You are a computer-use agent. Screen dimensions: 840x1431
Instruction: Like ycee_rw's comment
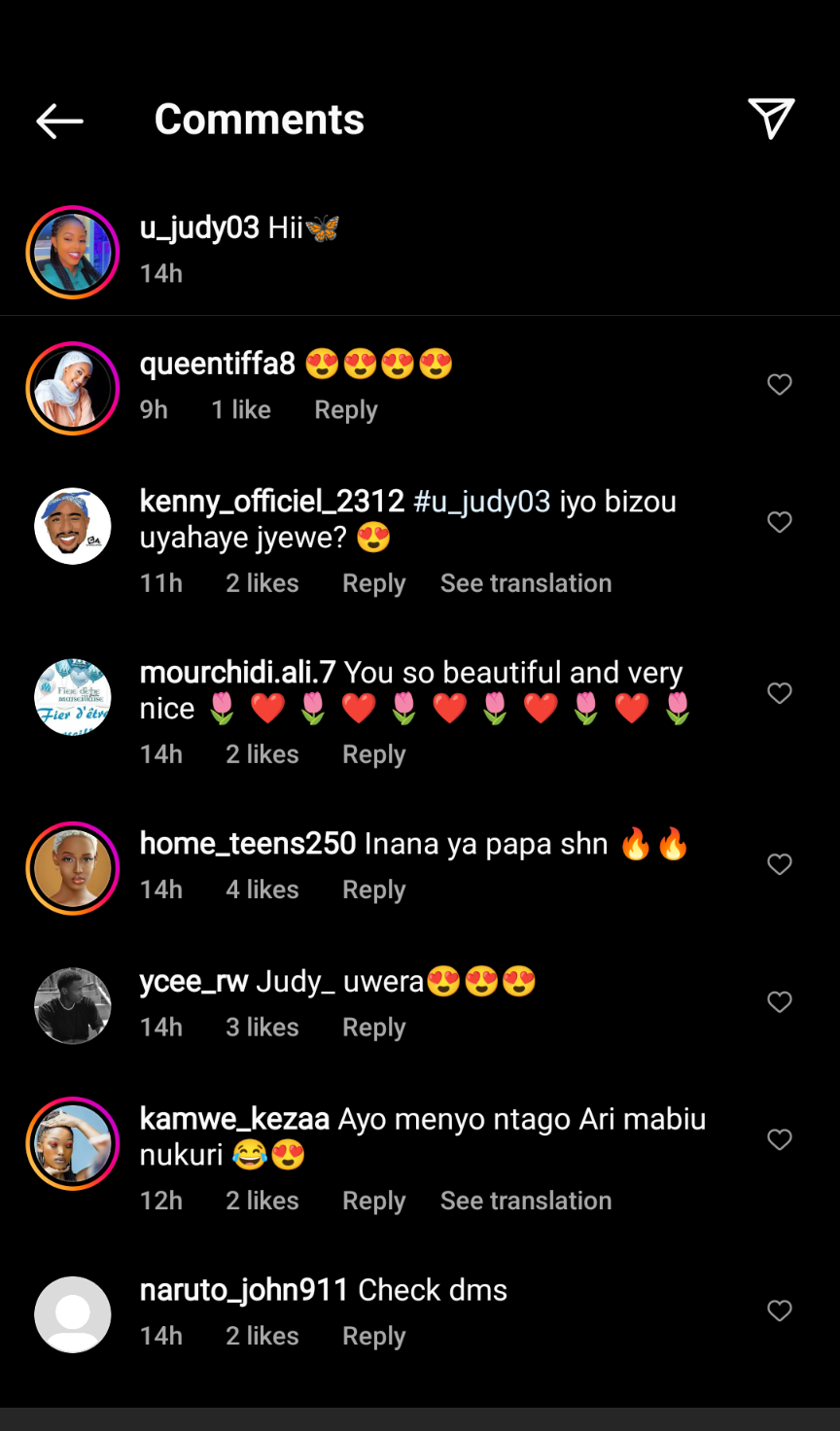pyautogui.click(x=780, y=1002)
